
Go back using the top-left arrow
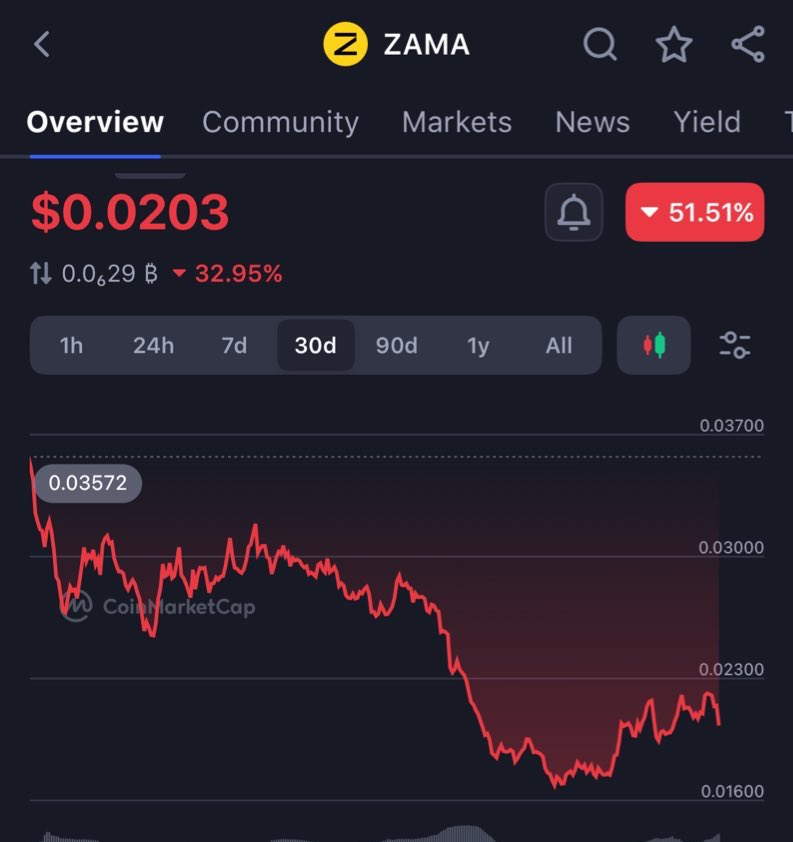click(42, 44)
